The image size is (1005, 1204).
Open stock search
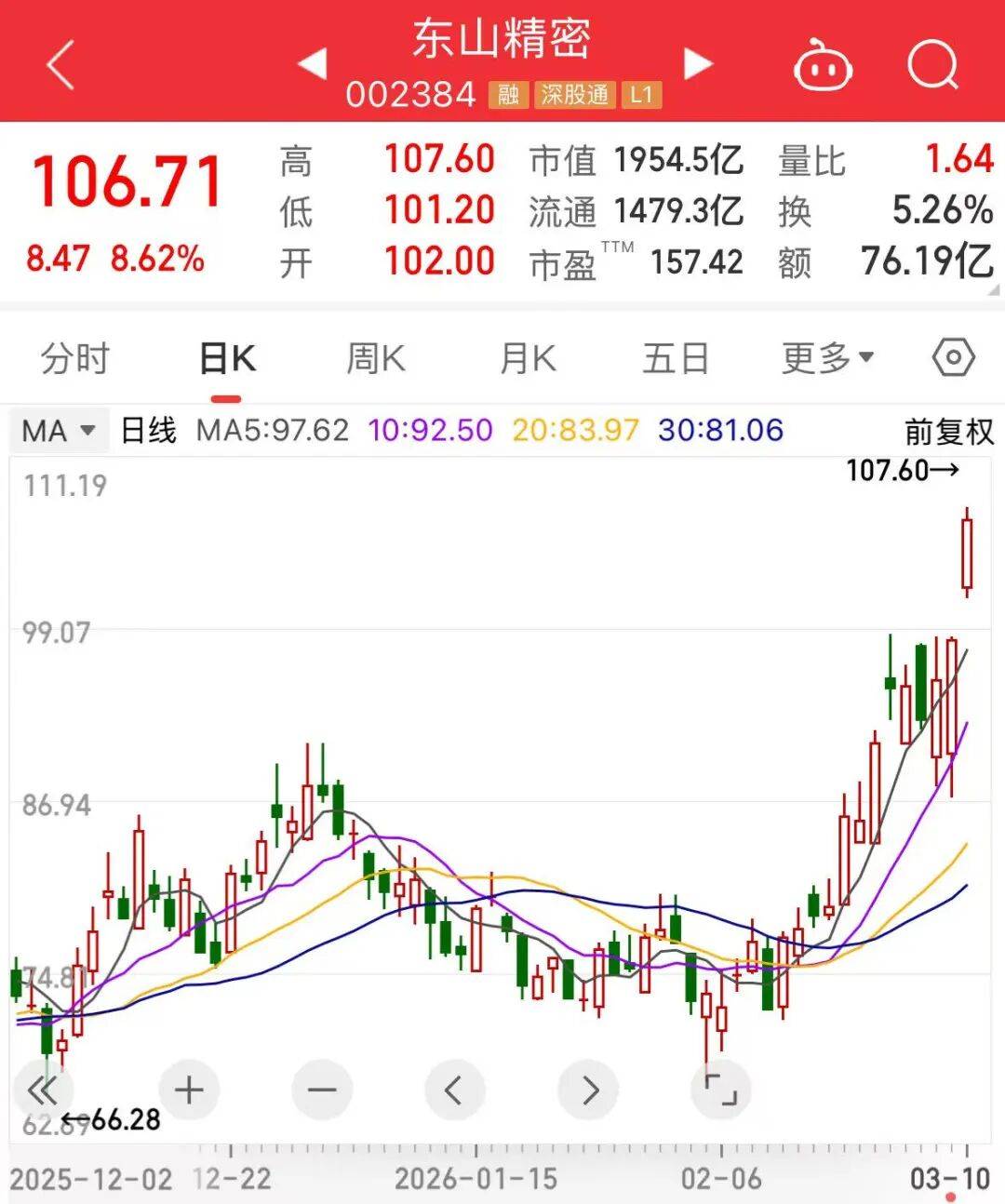(x=932, y=65)
